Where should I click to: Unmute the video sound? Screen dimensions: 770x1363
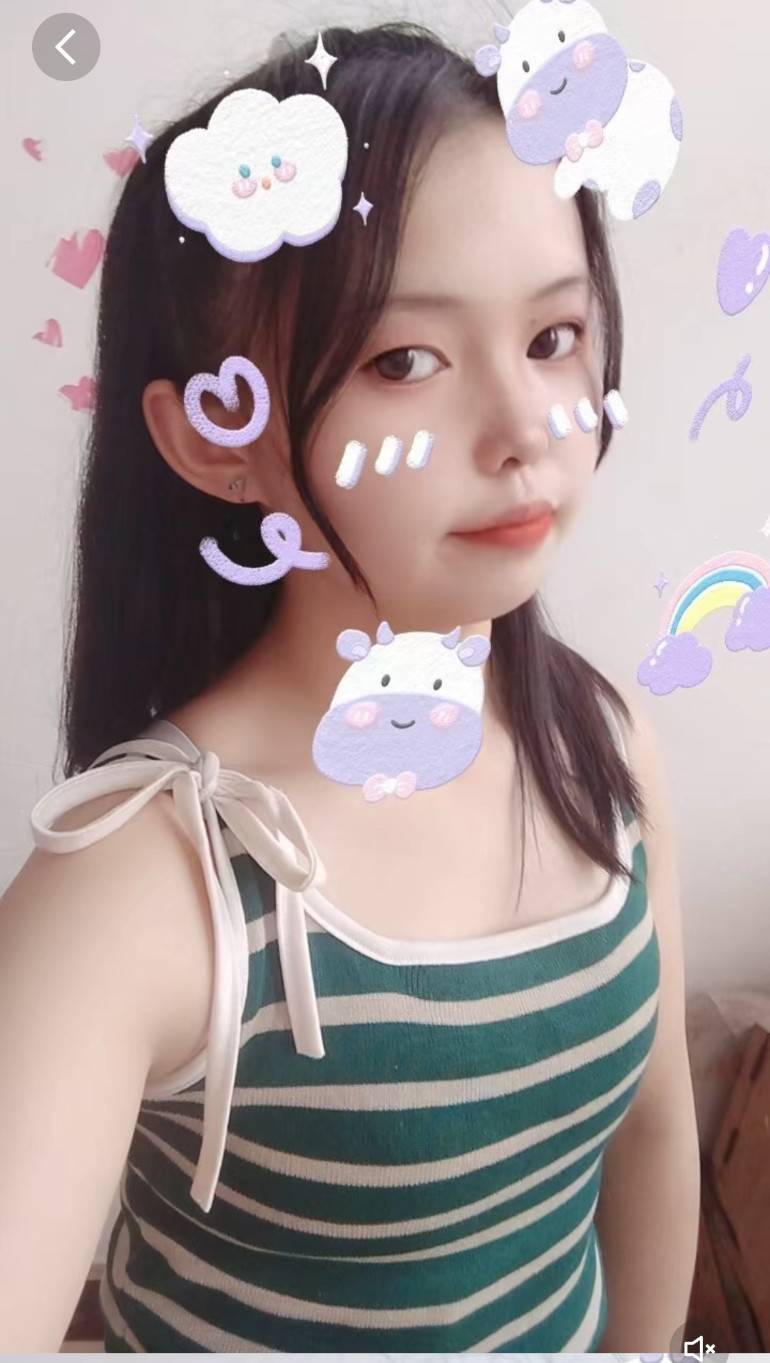coord(699,1346)
